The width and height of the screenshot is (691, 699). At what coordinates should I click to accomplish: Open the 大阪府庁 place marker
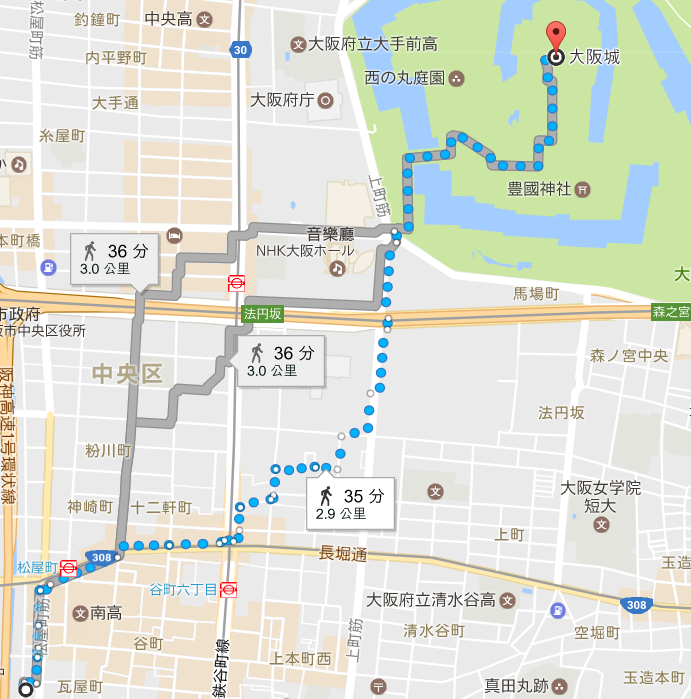(x=327, y=99)
